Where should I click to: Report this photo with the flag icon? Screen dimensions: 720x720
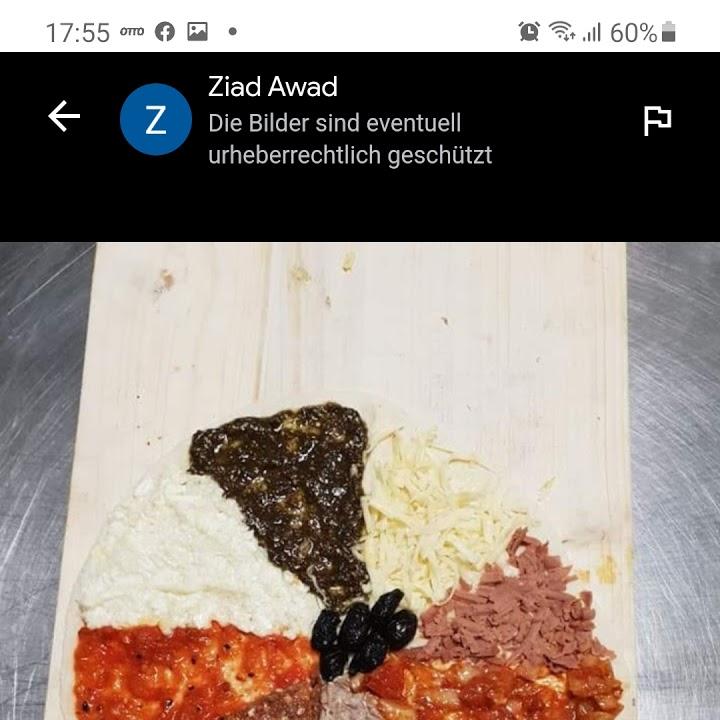pyautogui.click(x=656, y=121)
